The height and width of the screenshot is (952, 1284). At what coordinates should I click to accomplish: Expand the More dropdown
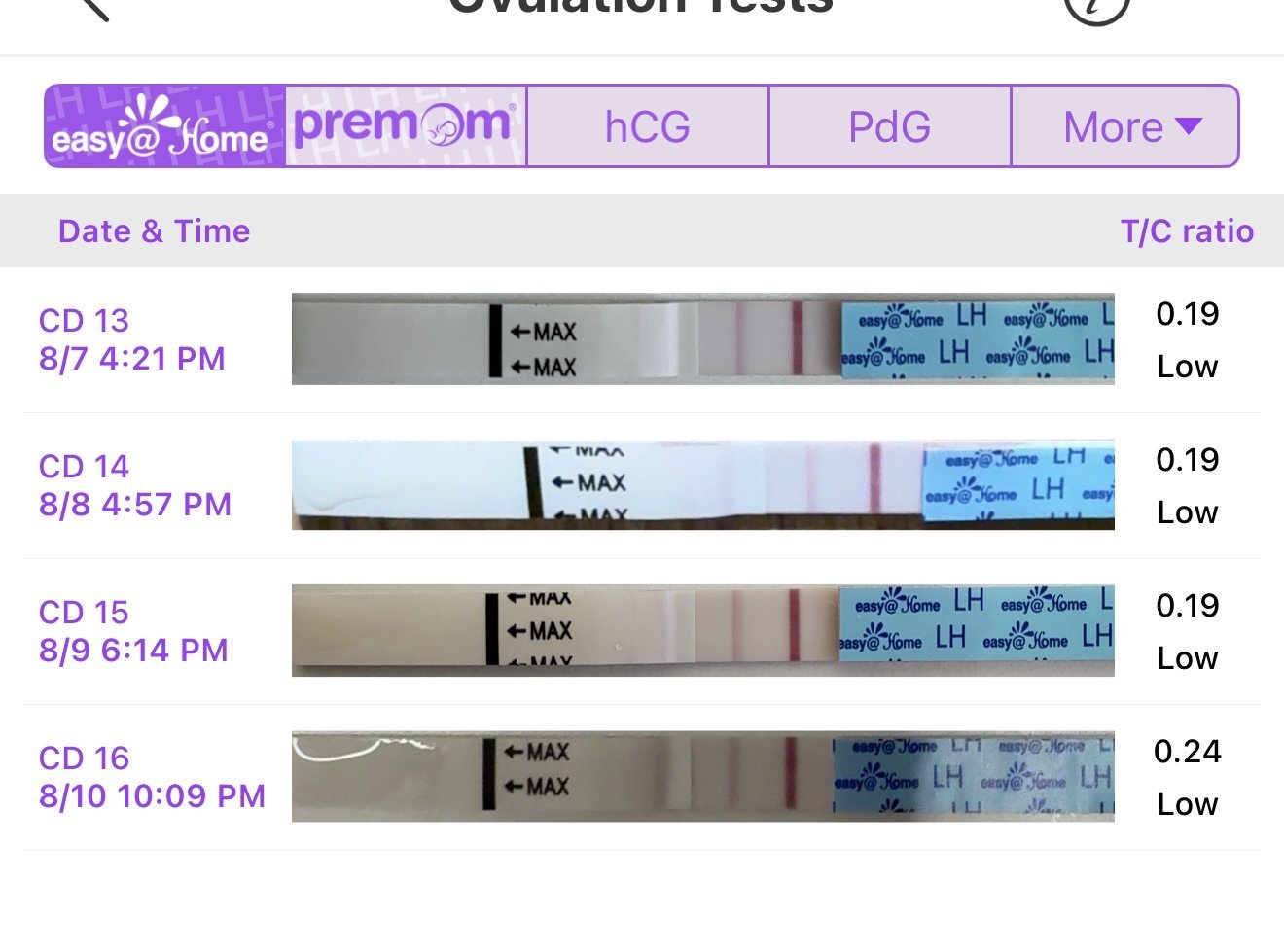click(x=1126, y=126)
